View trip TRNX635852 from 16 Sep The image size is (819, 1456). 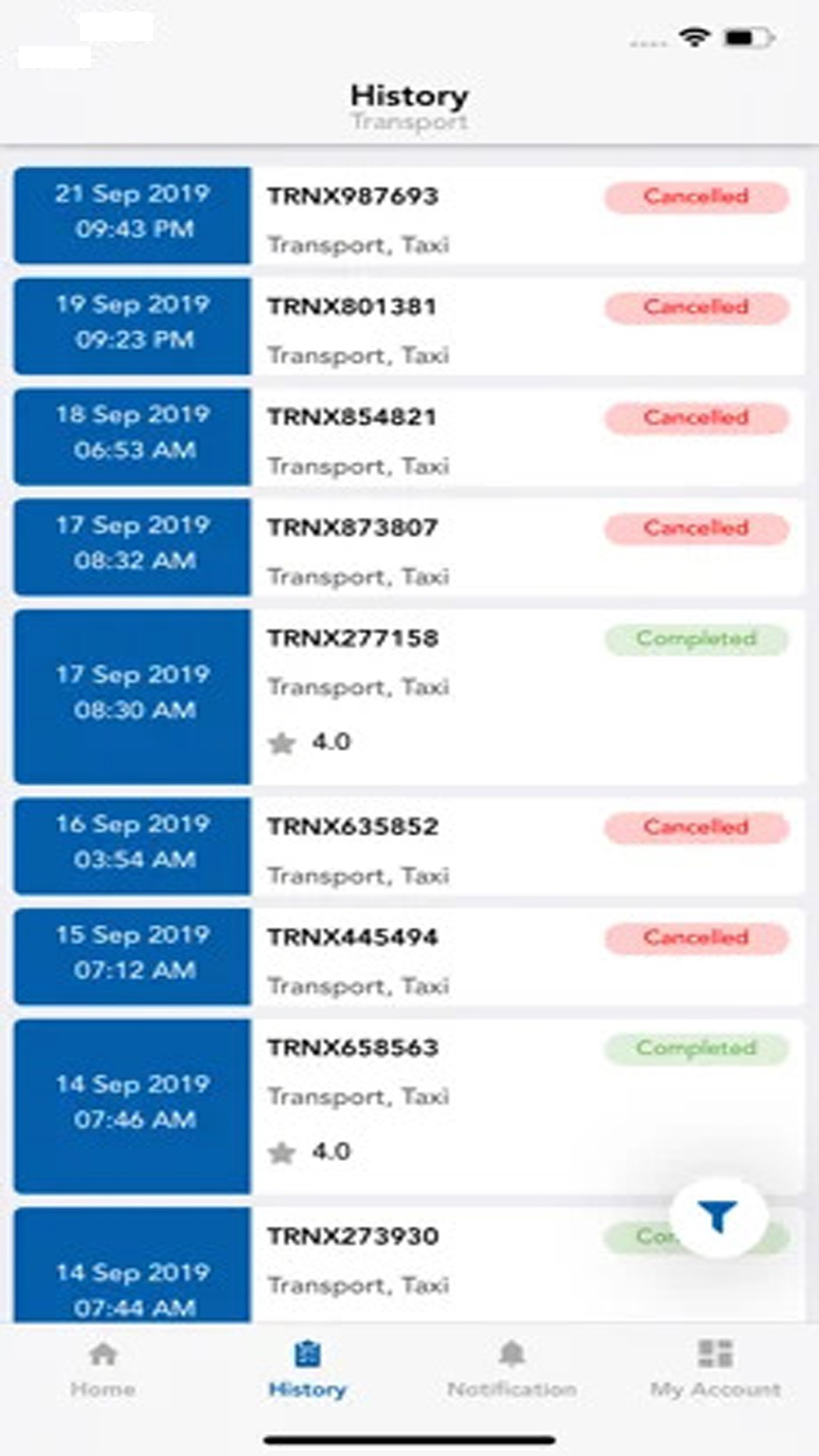tap(409, 846)
